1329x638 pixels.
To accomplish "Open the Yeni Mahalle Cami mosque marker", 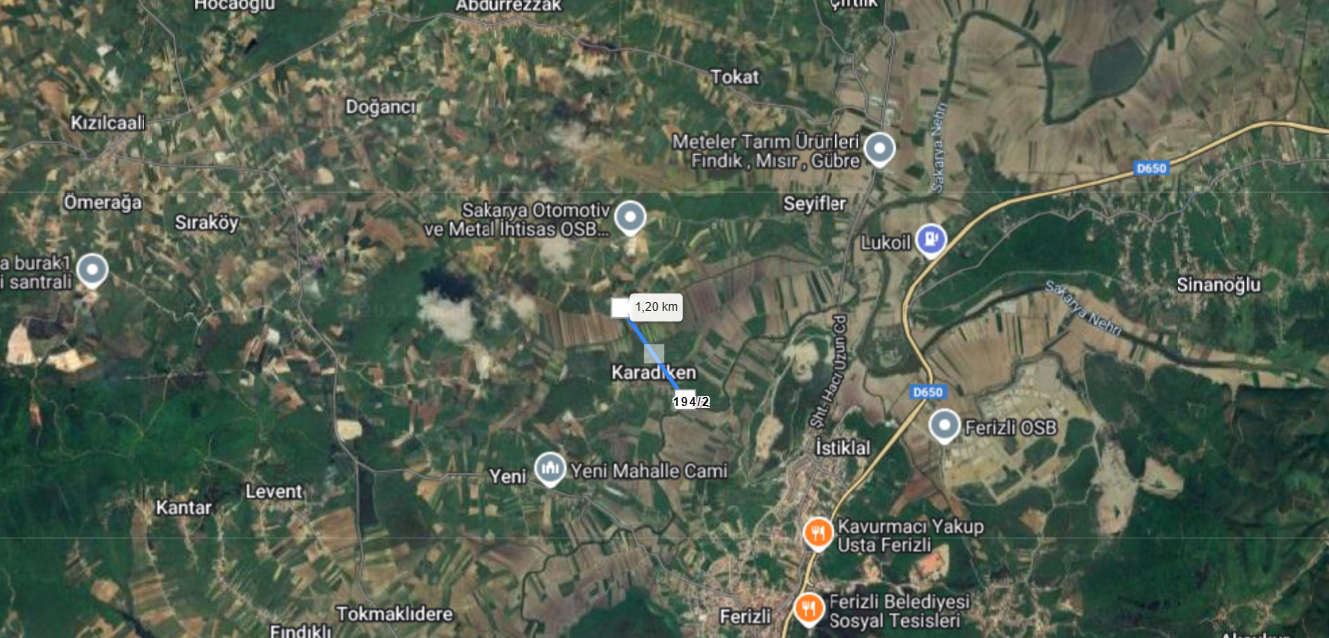I will point(549,467).
